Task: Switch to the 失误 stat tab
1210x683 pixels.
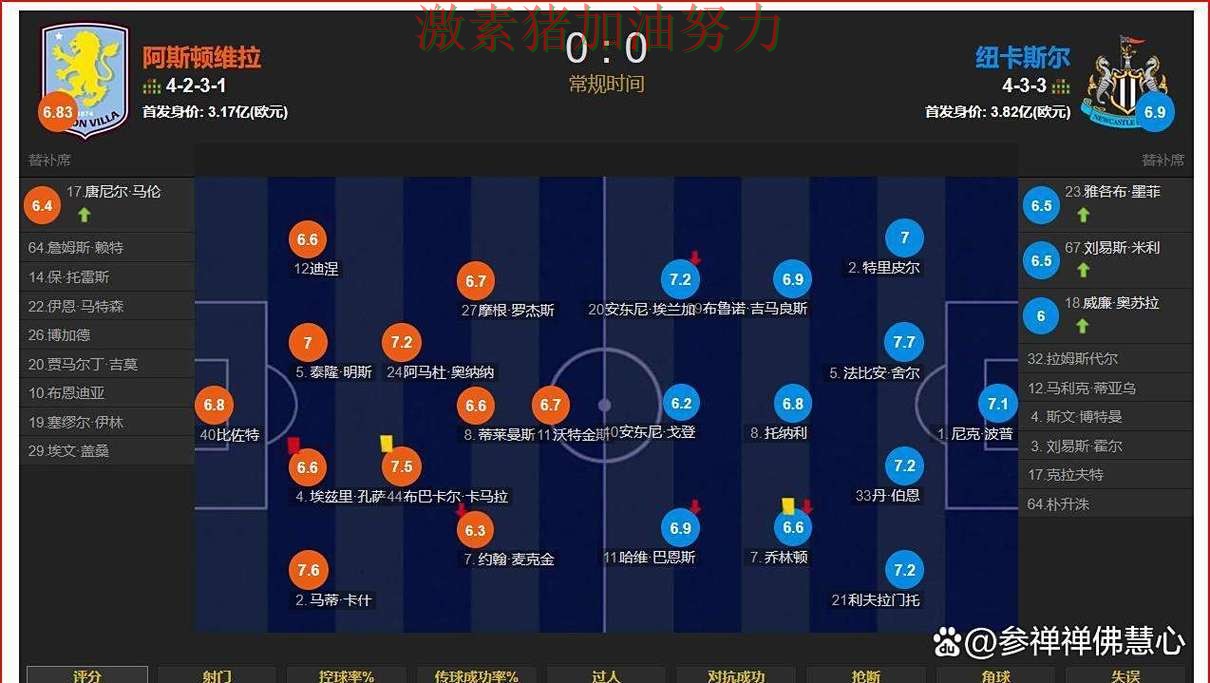Action: pyautogui.click(x=1125, y=675)
